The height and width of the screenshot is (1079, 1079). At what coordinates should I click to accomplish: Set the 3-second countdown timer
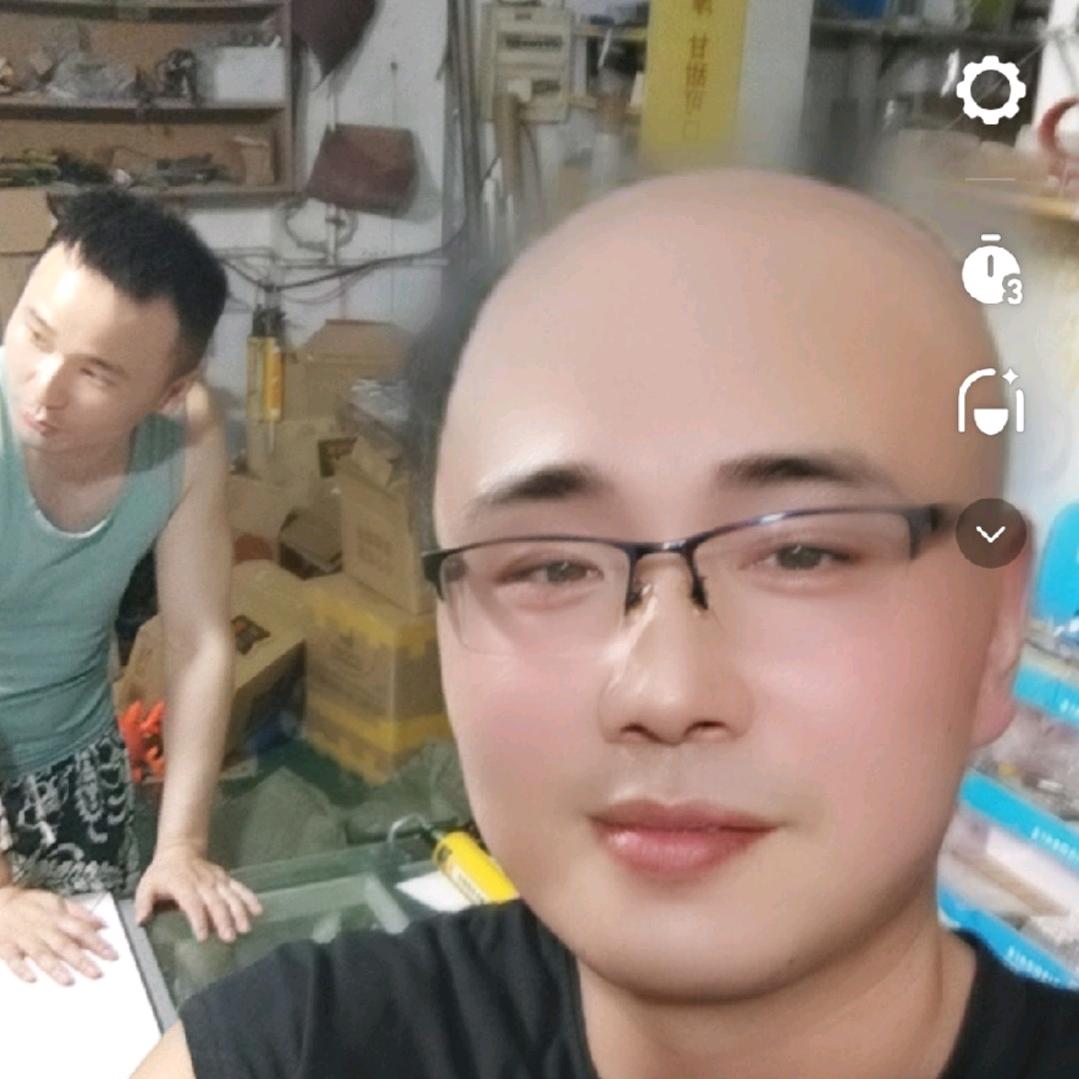992,269
